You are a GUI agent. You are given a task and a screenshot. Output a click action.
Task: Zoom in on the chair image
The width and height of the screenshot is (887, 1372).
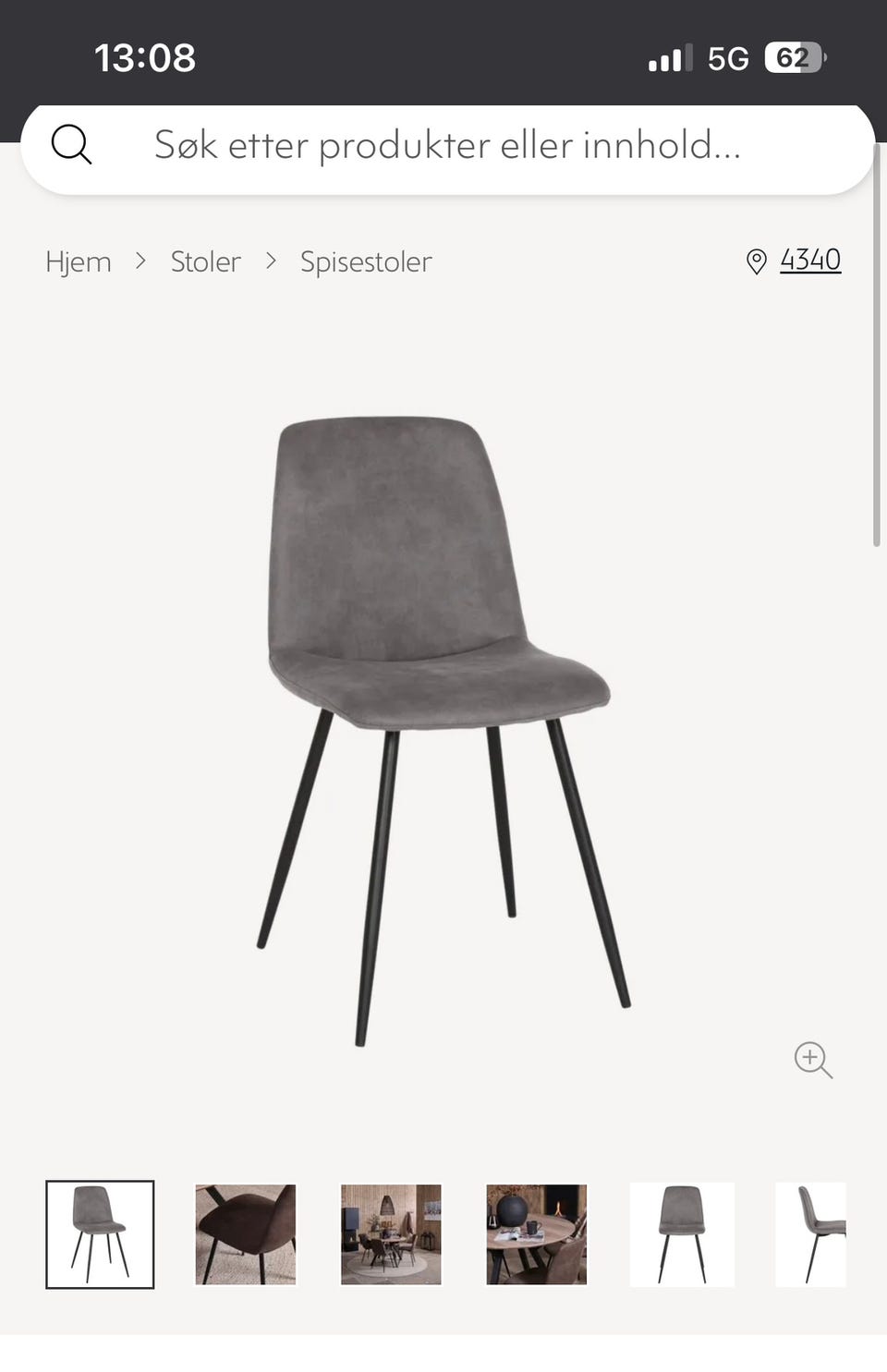coord(813,1060)
